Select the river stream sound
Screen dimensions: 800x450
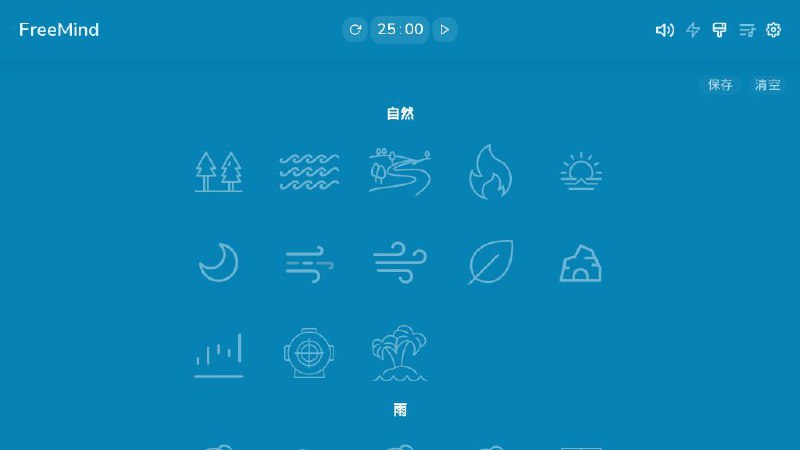[399, 172]
